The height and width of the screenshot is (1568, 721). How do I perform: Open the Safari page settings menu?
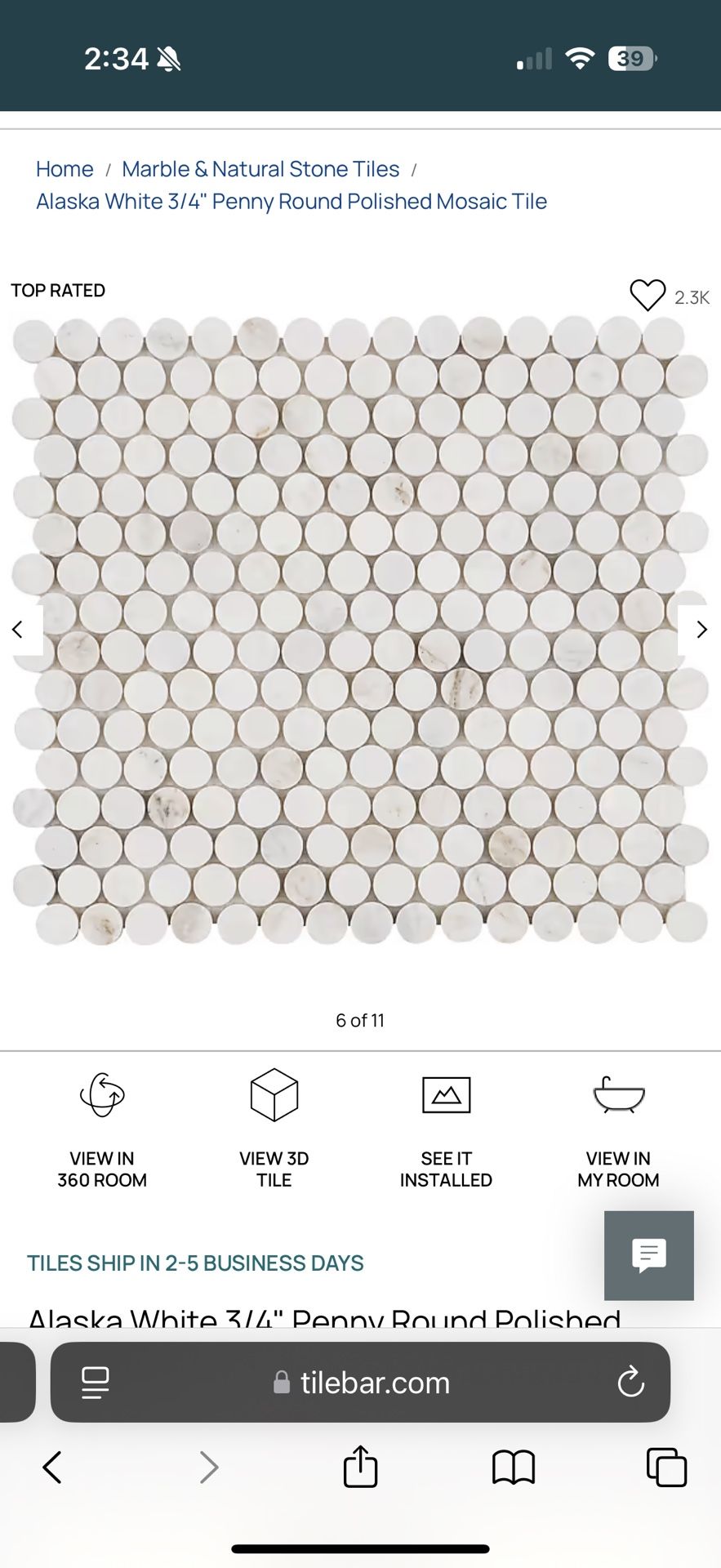[x=96, y=1383]
